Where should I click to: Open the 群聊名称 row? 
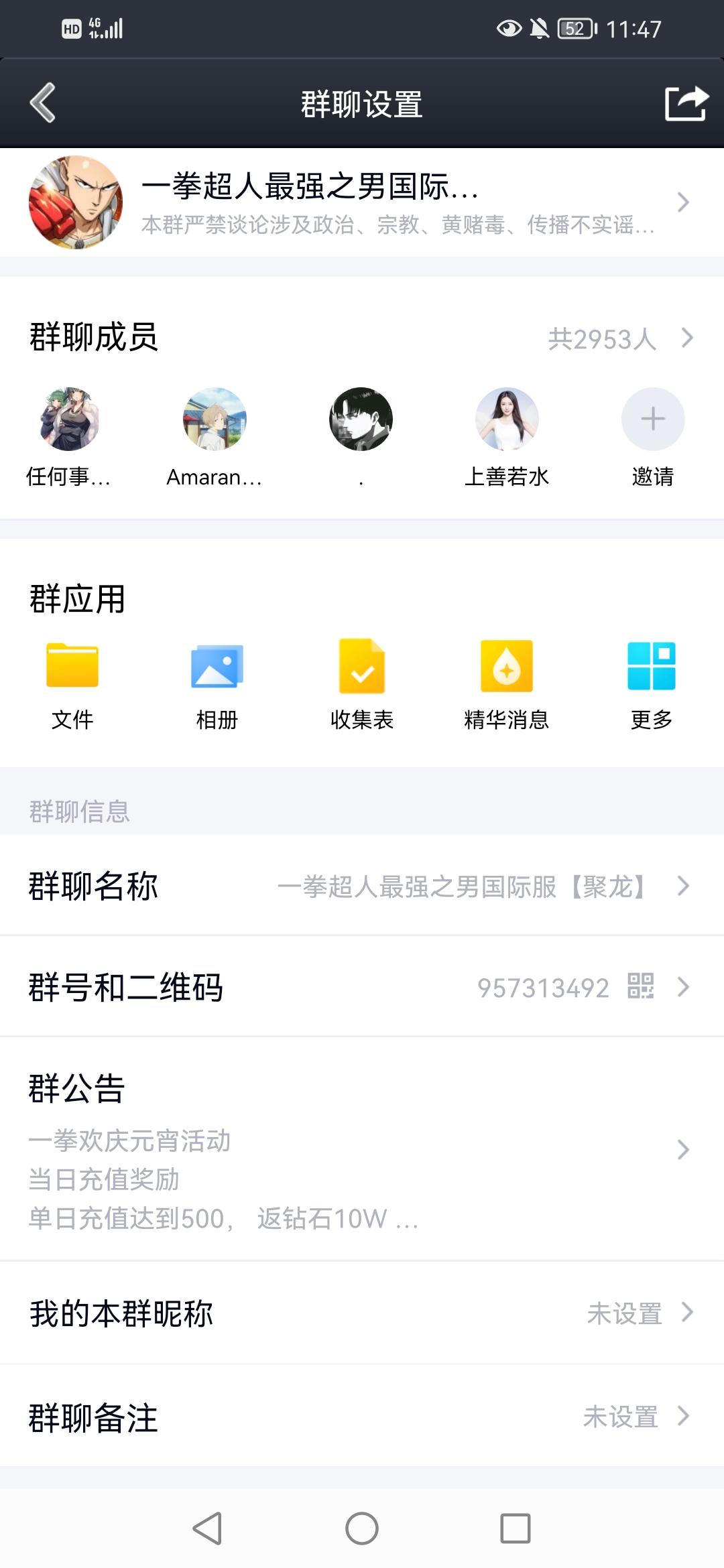362,886
